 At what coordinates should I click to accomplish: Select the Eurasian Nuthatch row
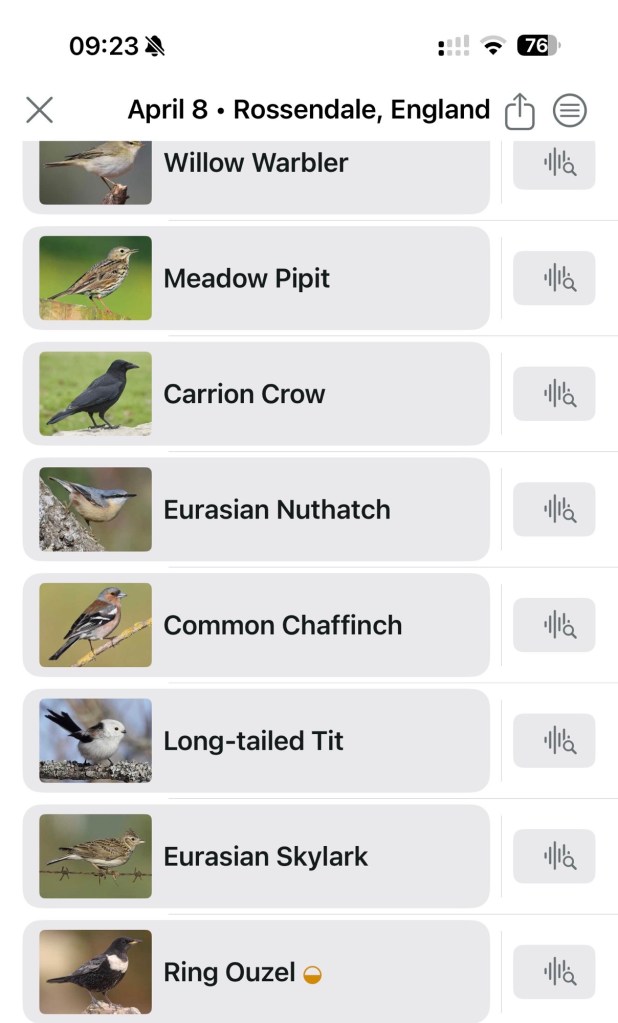(256, 510)
